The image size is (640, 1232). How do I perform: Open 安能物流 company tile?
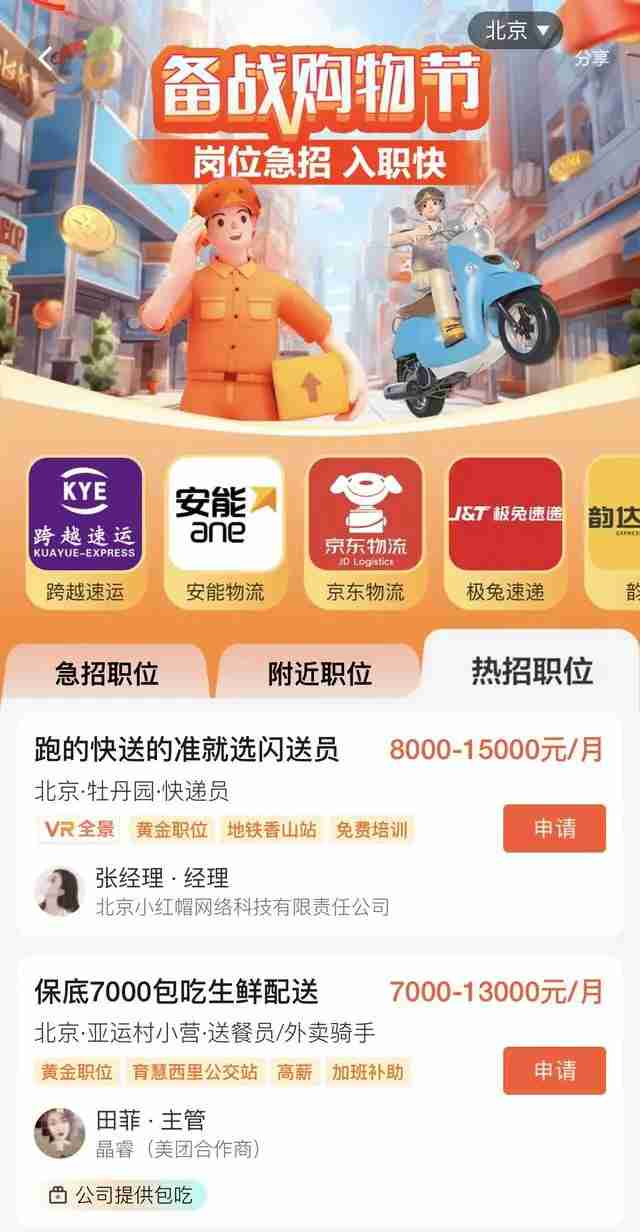click(225, 530)
